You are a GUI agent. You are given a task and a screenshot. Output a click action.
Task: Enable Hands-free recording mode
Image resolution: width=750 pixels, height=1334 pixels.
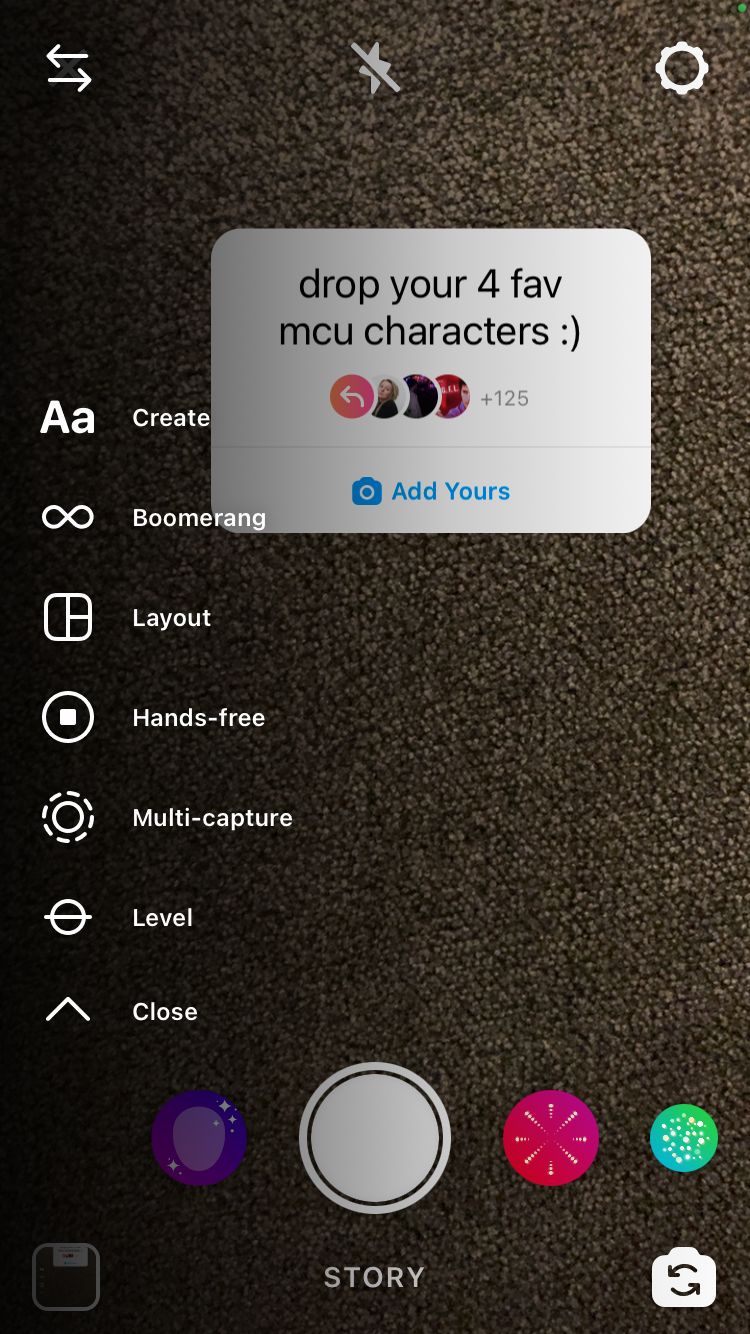(x=68, y=717)
